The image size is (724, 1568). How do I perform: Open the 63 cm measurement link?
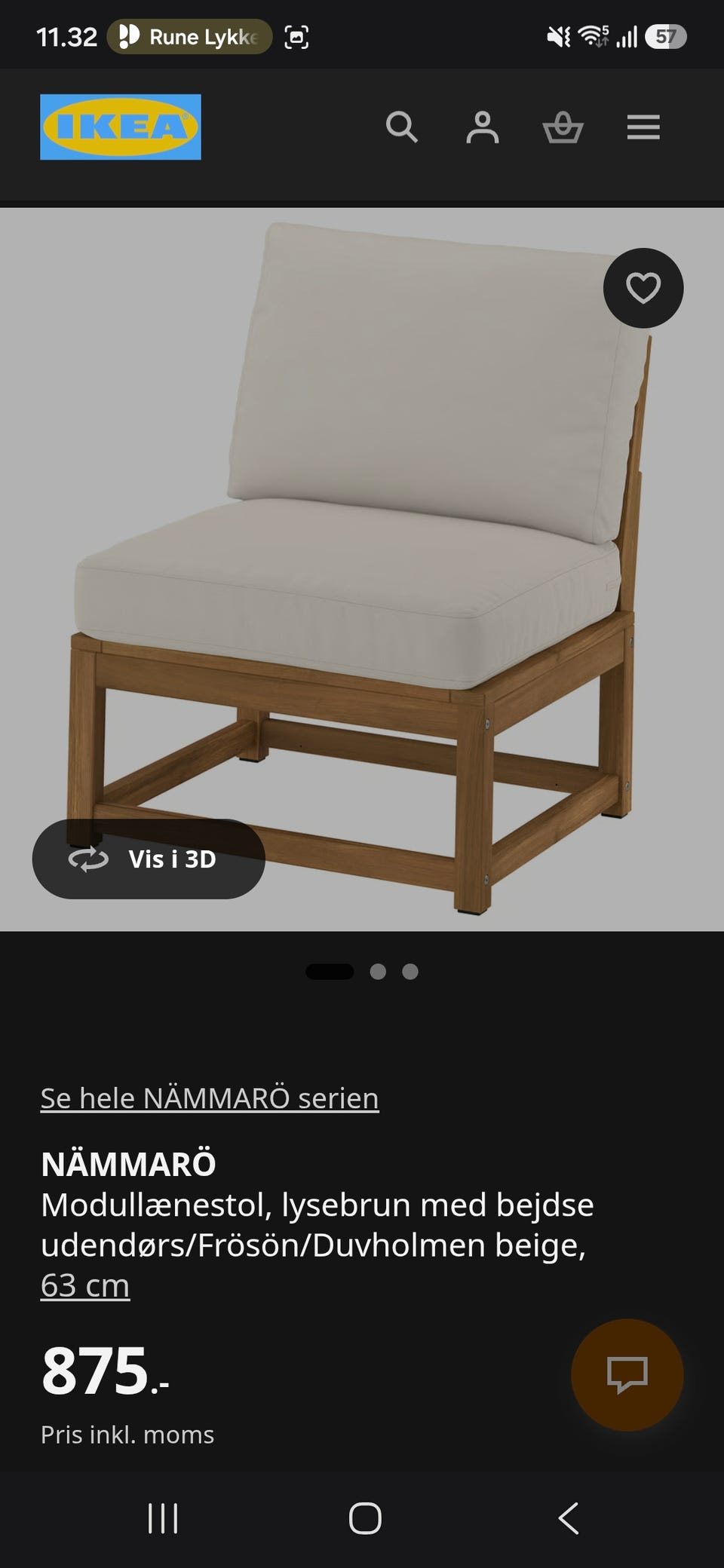[85, 1285]
